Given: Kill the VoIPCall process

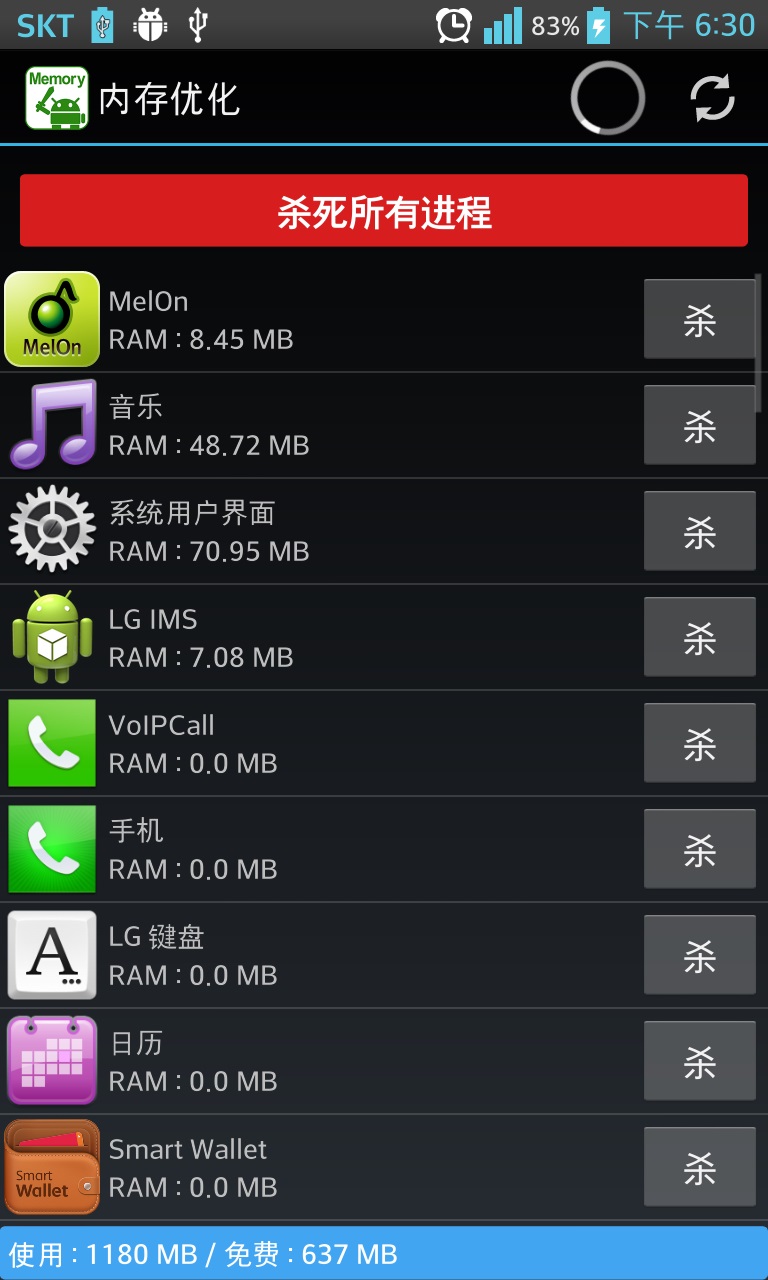Looking at the screenshot, I should click(699, 743).
